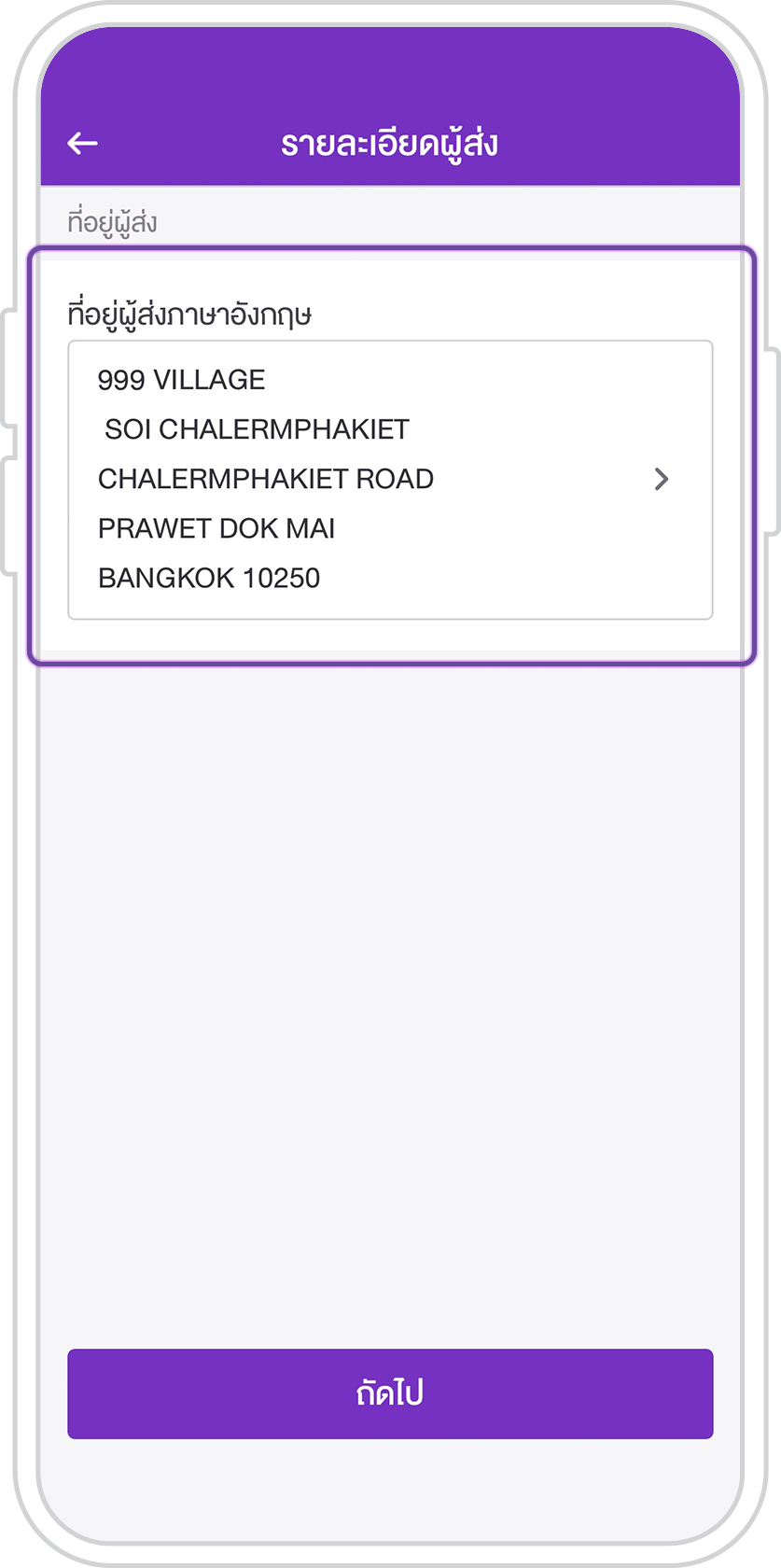This screenshot has width=781, height=1568.
Task: Open the English sender address field
Action: (390, 480)
